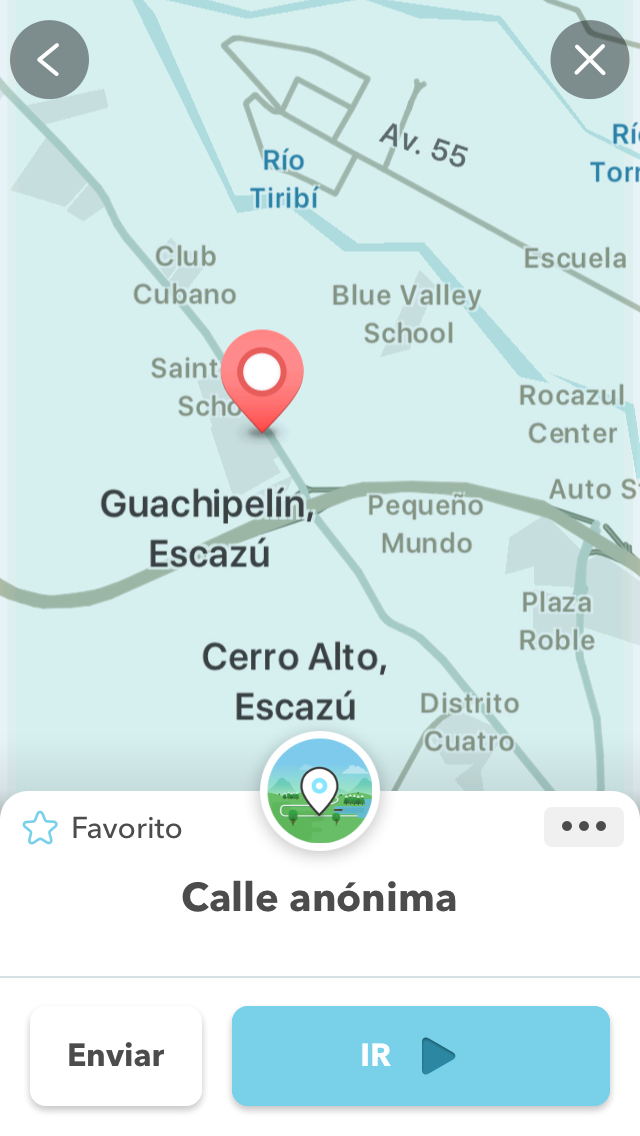
Task: Go back using the top-left arrow
Action: tap(49, 60)
